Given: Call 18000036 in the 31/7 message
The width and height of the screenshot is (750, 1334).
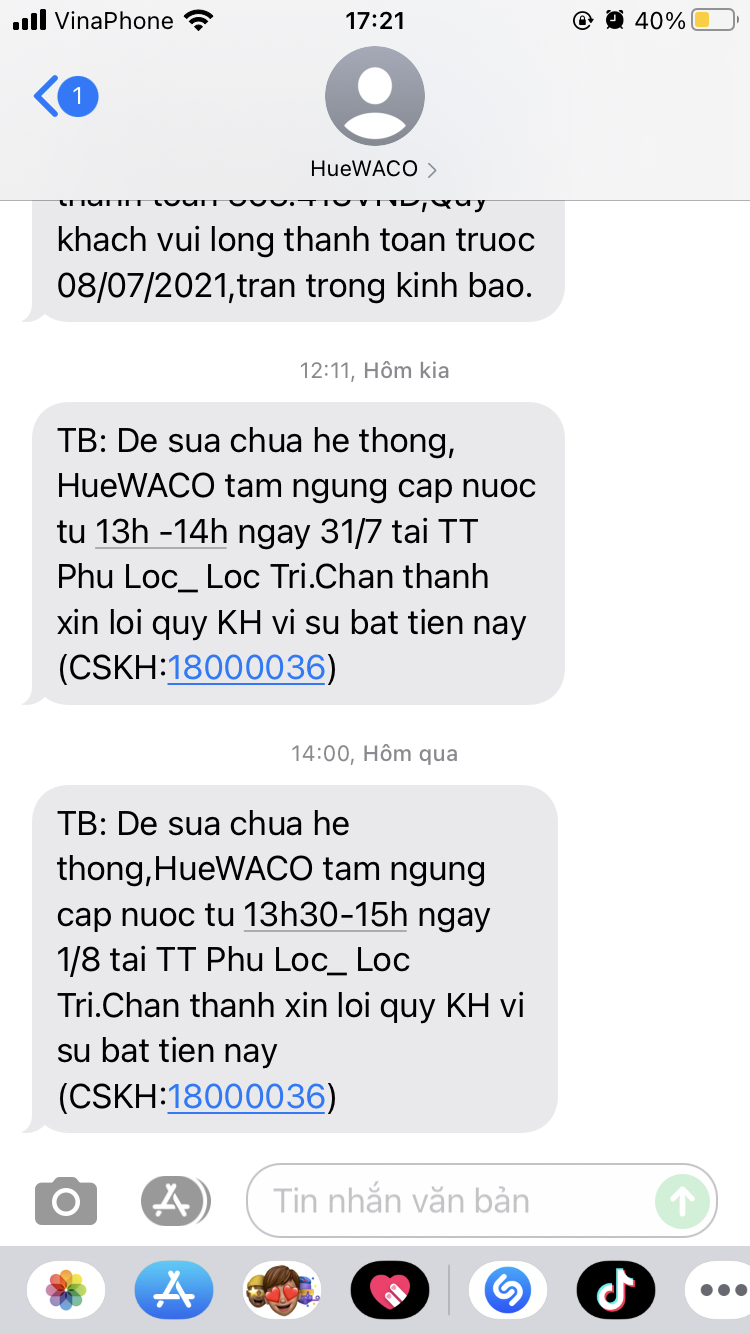Looking at the screenshot, I should pyautogui.click(x=246, y=668).
